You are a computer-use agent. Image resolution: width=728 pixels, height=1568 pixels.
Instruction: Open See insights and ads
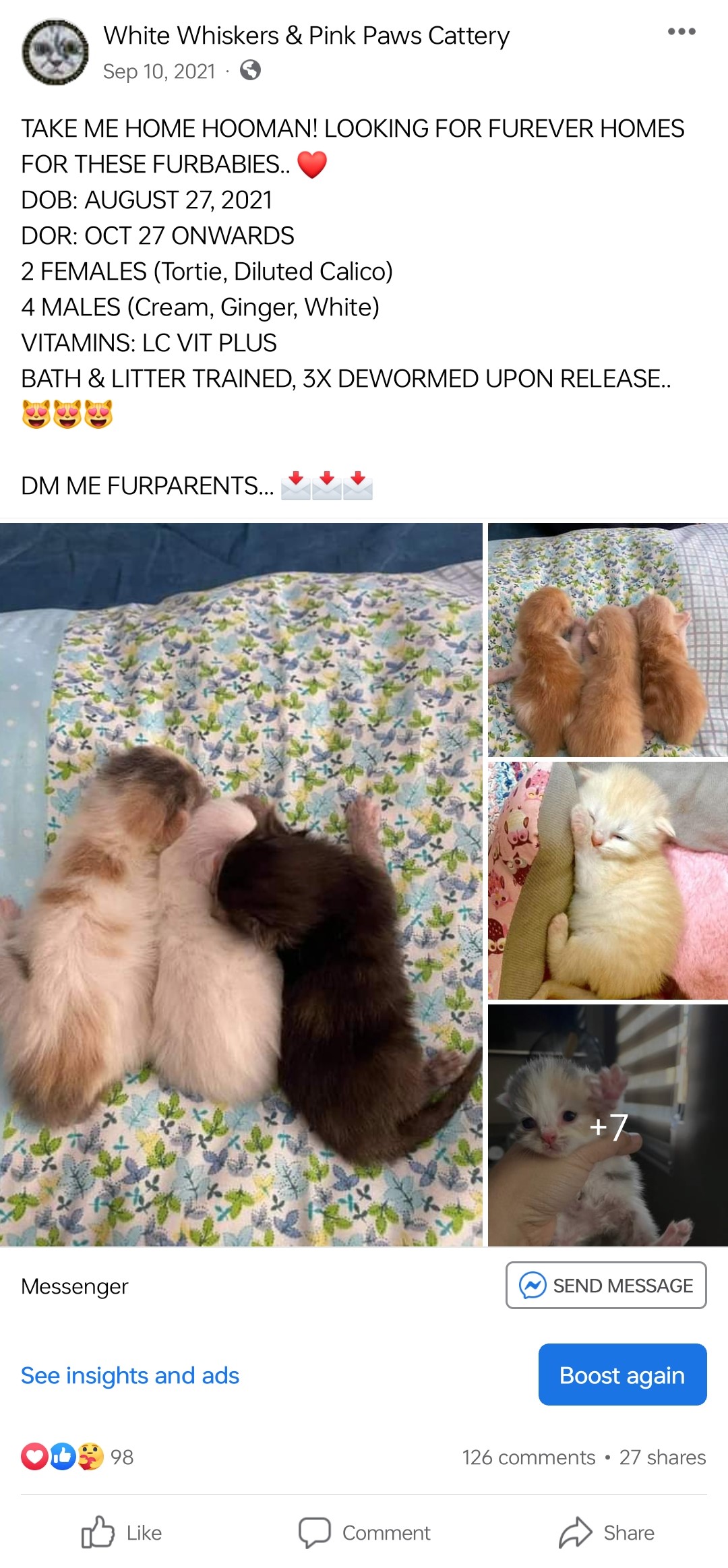(130, 1375)
